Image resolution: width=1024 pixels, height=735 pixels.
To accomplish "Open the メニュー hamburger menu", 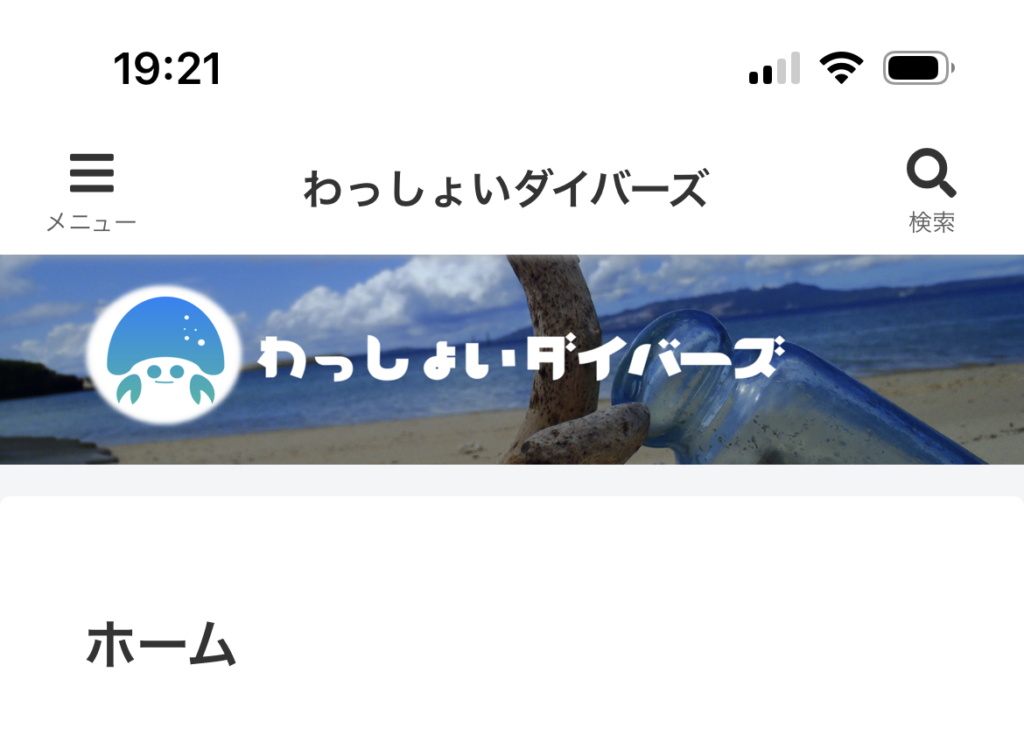I will 91,190.
